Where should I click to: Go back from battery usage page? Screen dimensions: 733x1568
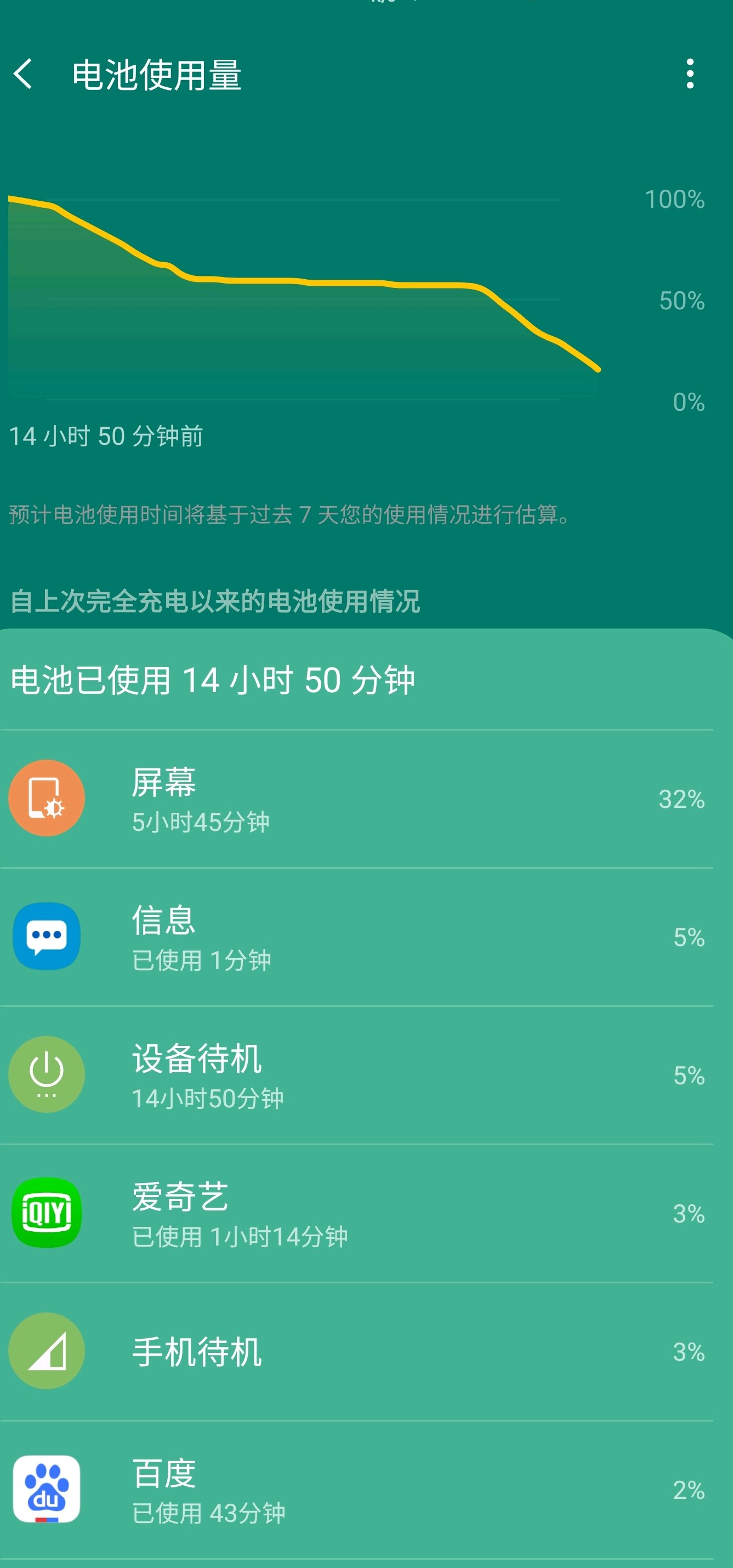point(23,74)
